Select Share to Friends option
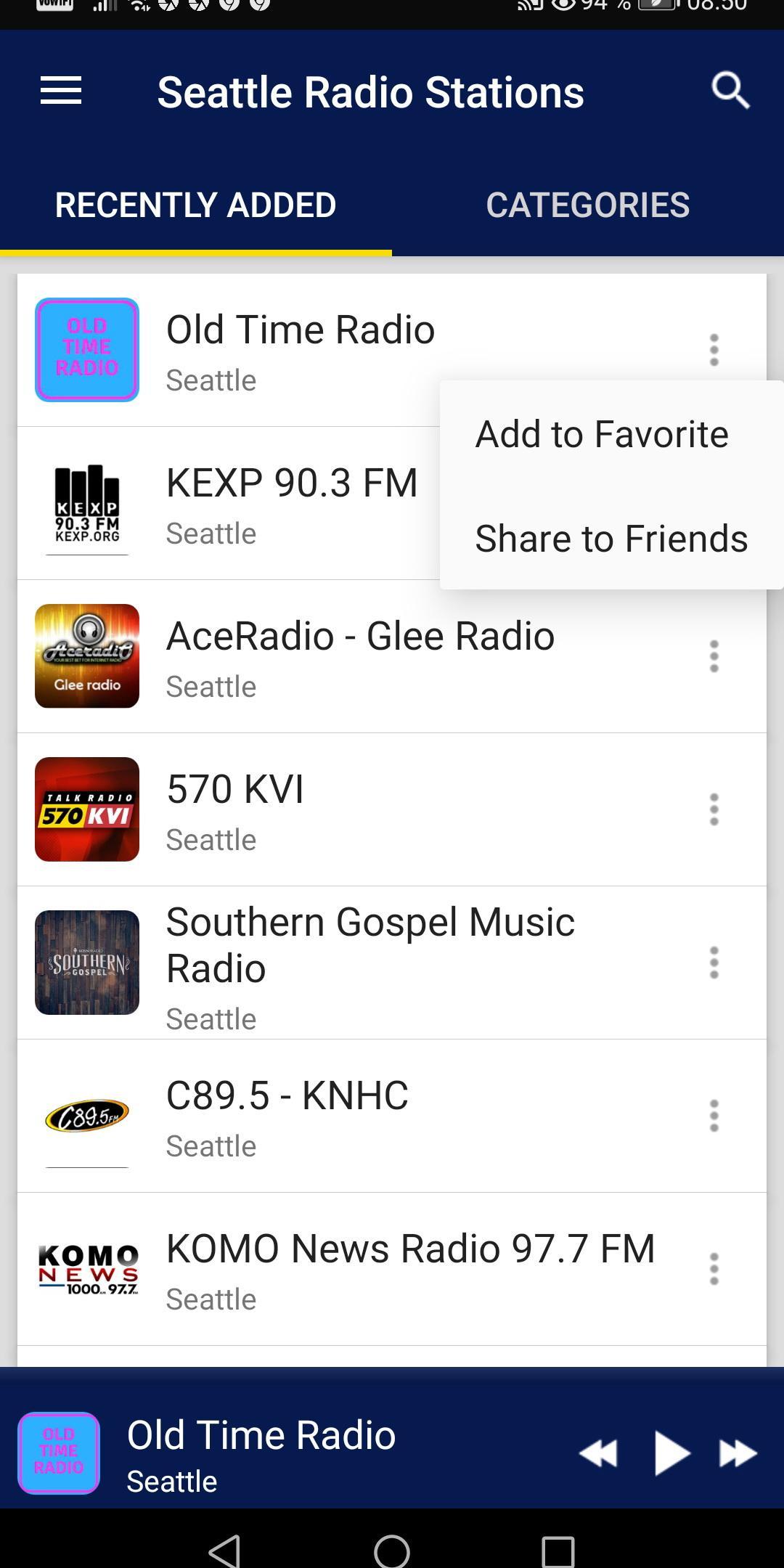 point(611,539)
